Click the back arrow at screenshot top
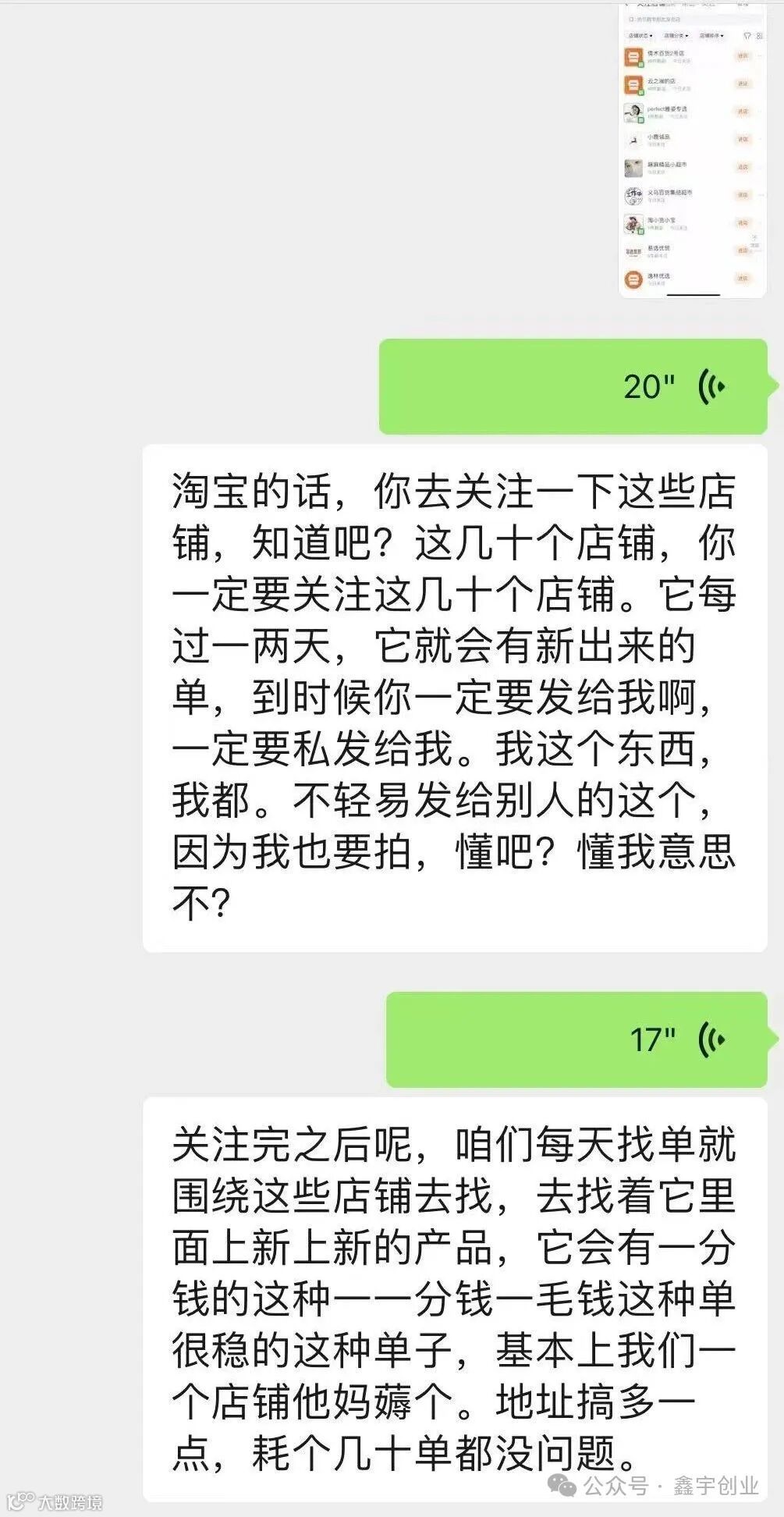Screen dimensions: 784x1517 pyautogui.click(x=626, y=5)
